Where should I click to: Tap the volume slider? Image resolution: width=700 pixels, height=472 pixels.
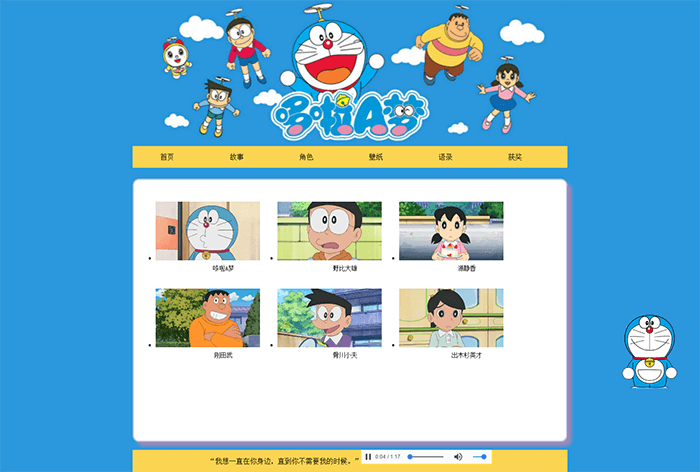tap(479, 457)
